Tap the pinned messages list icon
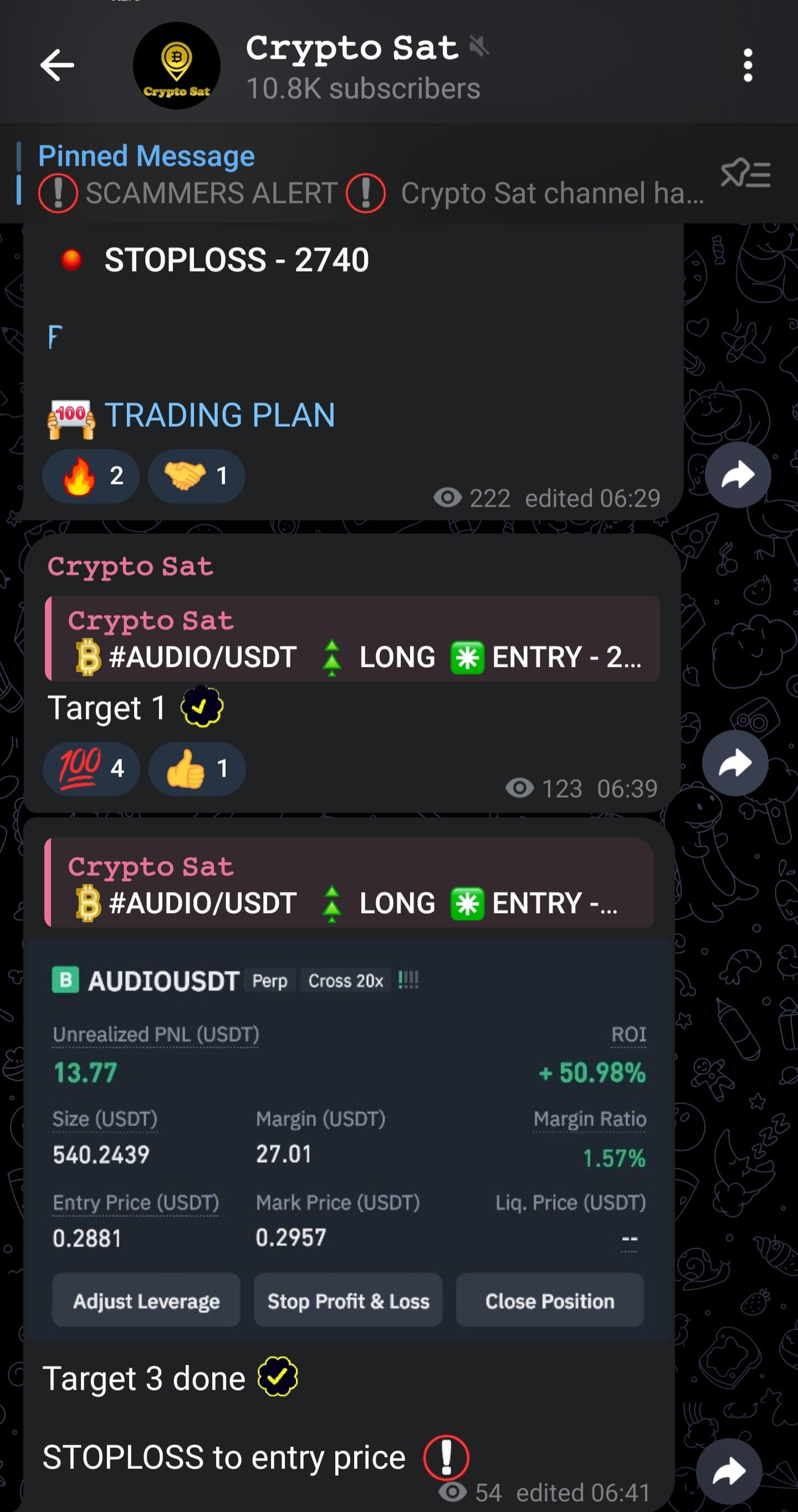Viewport: 798px width, 1512px height. (x=745, y=173)
